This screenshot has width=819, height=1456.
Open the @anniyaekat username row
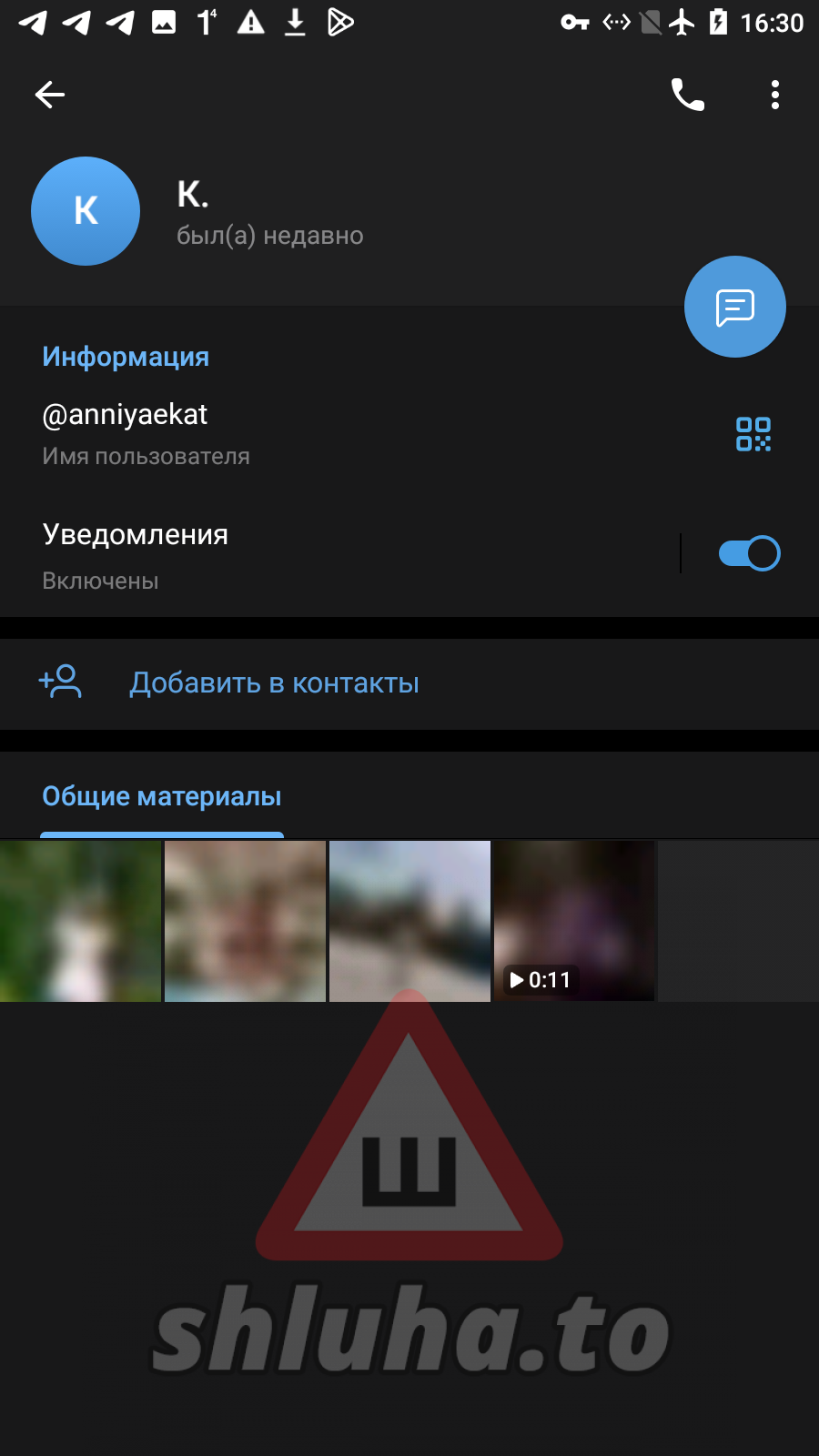point(273,433)
